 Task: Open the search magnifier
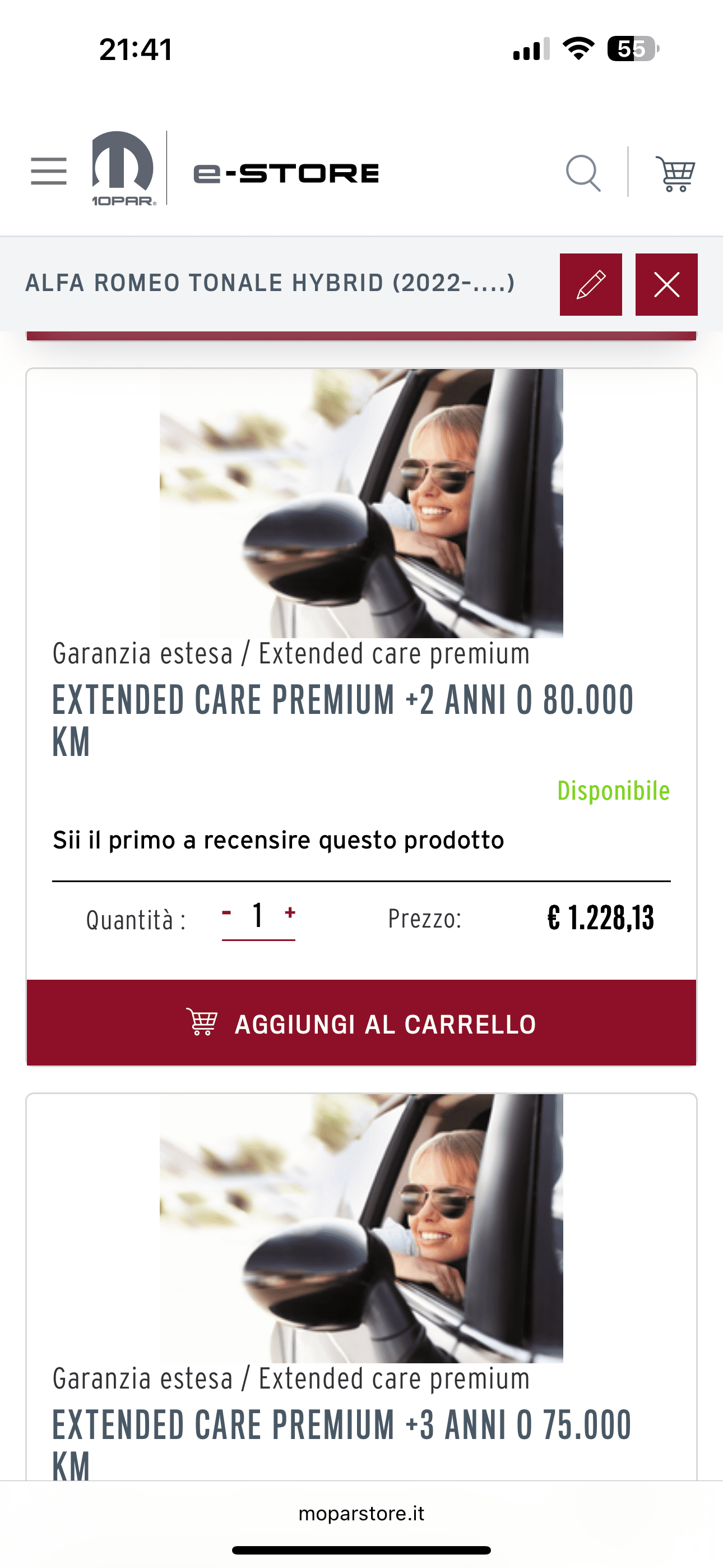(x=583, y=173)
